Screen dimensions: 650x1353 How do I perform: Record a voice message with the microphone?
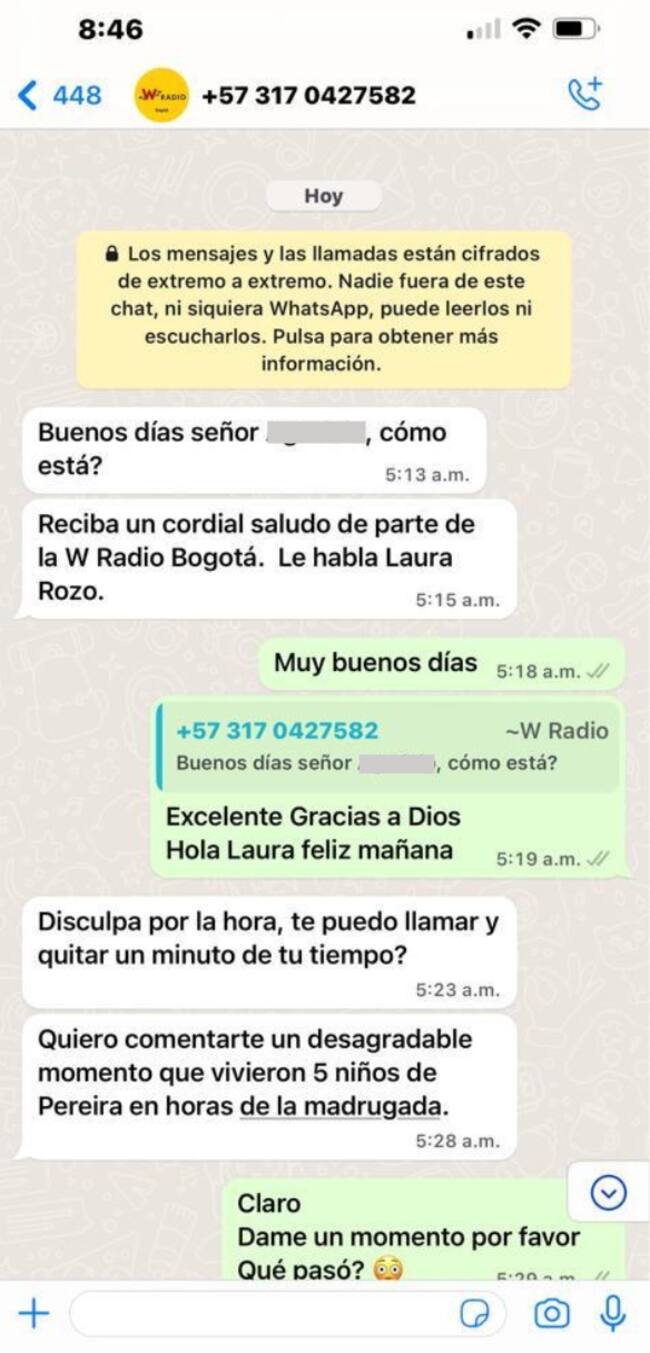point(612,1313)
